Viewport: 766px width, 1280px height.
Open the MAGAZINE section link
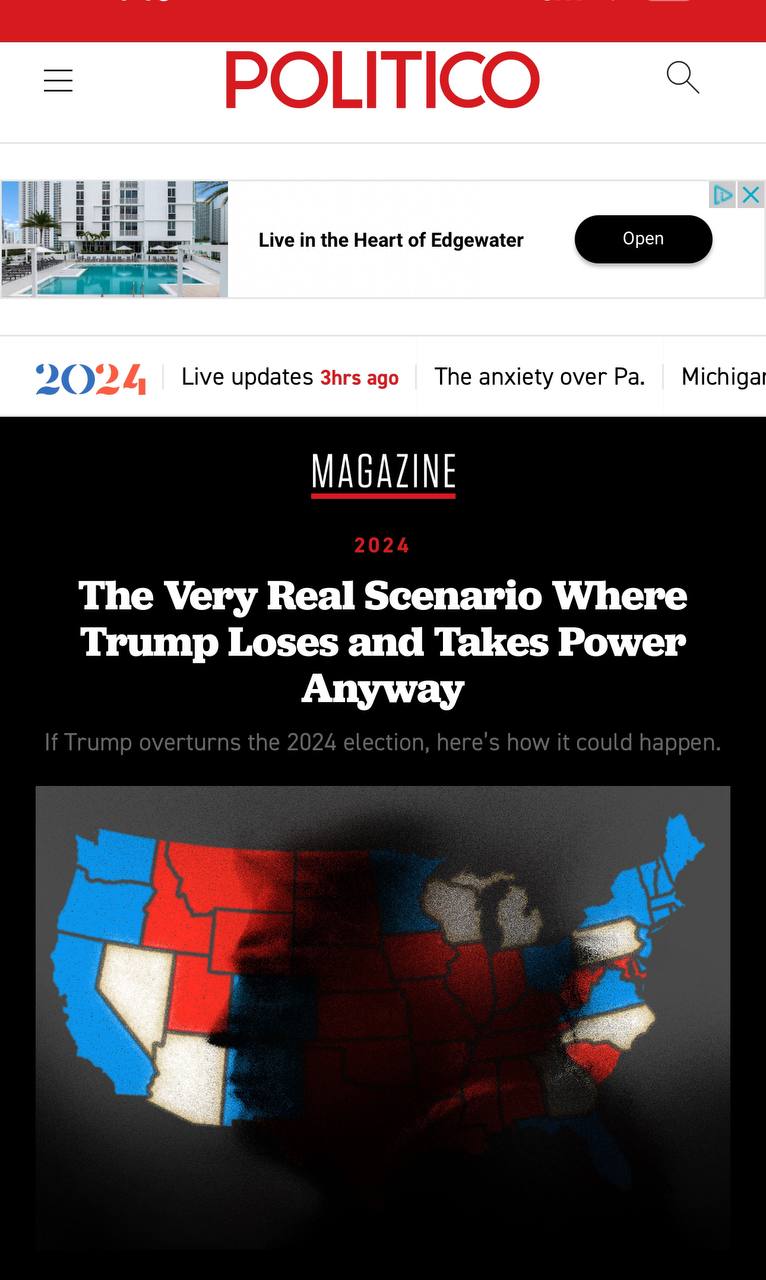click(383, 472)
